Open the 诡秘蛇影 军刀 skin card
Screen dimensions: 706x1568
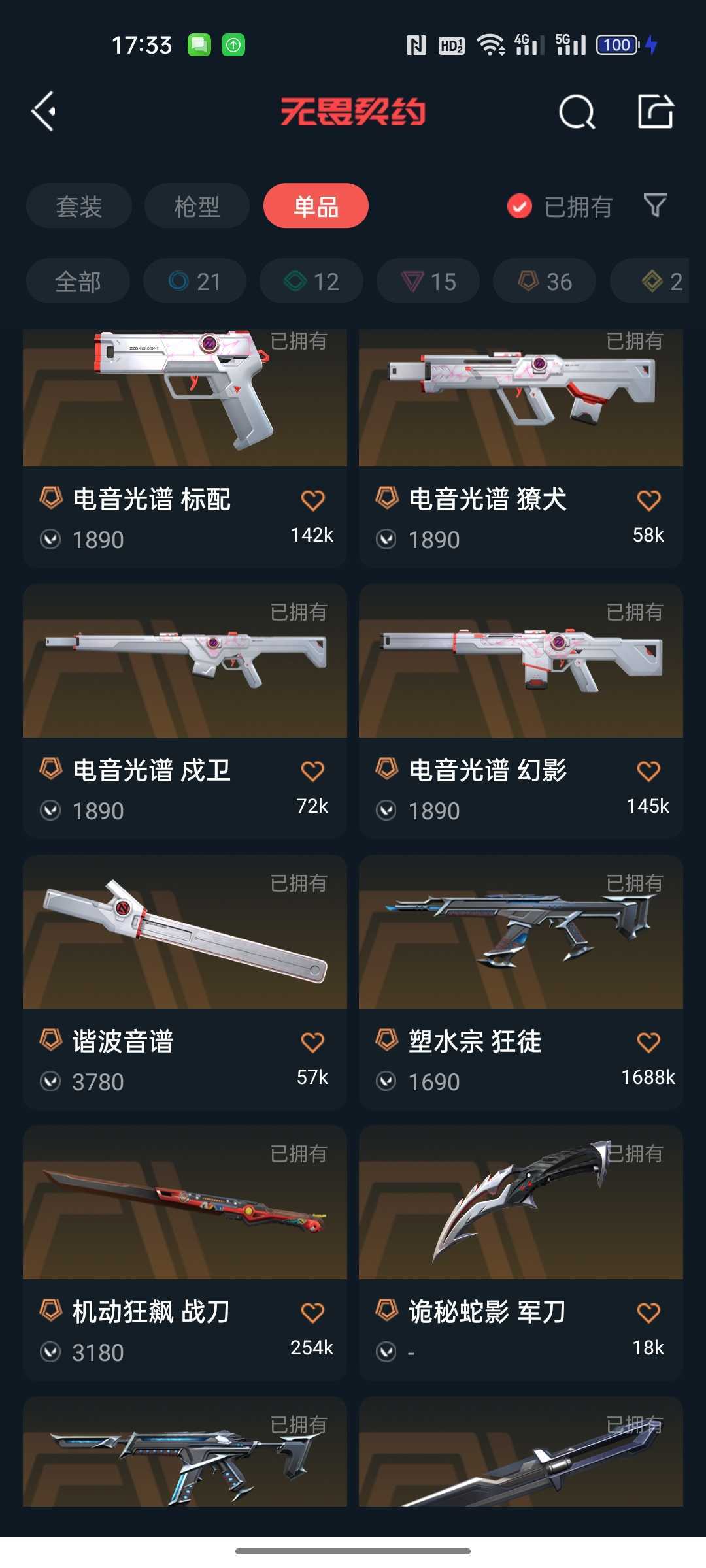(x=521, y=1252)
